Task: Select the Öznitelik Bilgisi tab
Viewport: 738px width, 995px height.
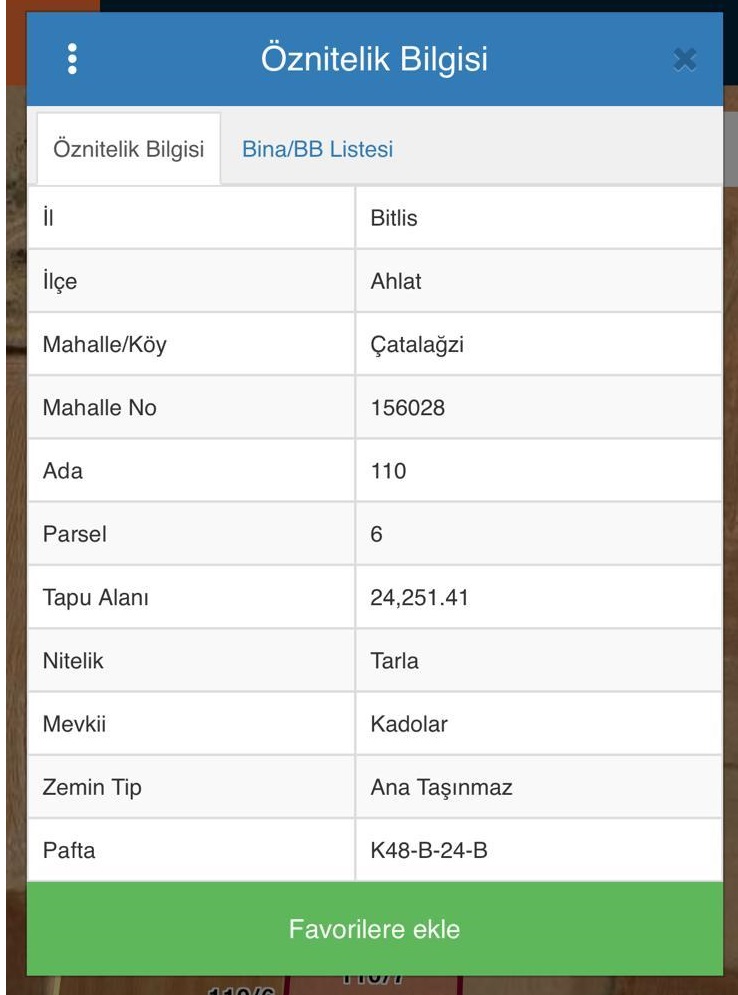Action: (x=129, y=149)
